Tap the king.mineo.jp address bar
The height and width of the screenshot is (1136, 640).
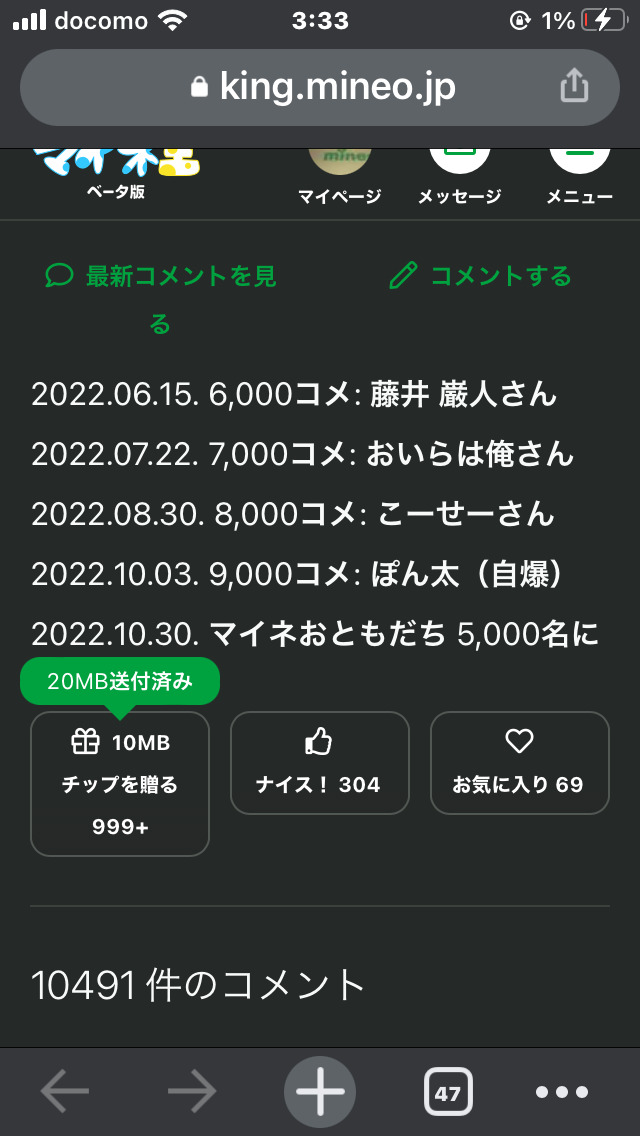320,87
